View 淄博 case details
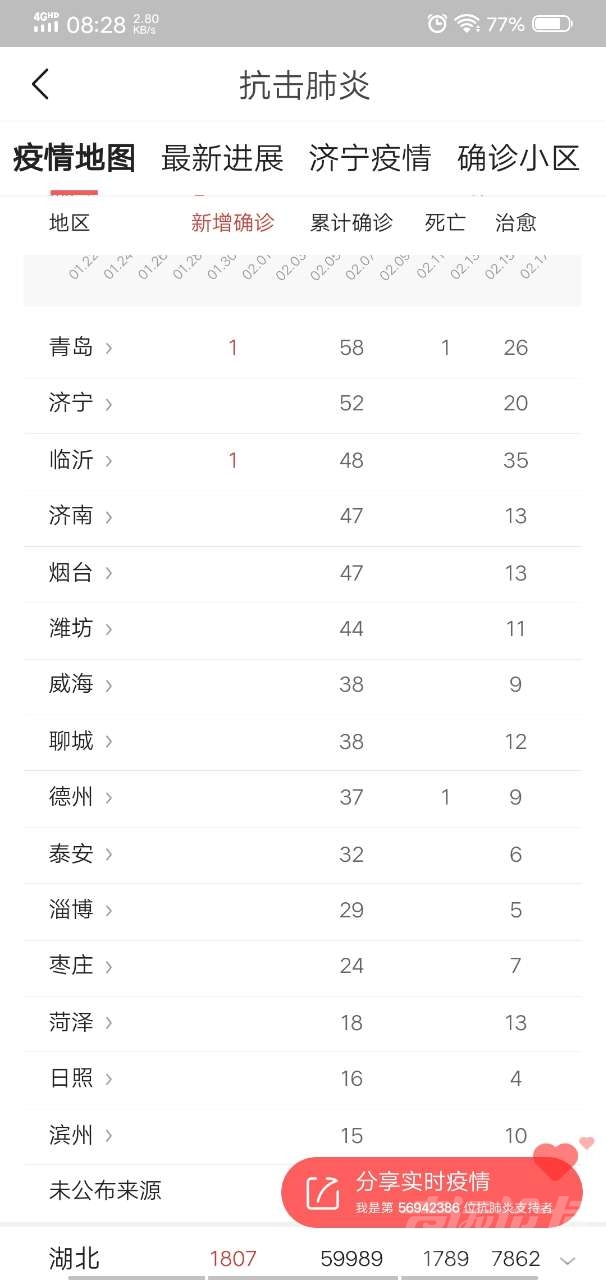Screen dimensions: 606x1280 point(80,910)
